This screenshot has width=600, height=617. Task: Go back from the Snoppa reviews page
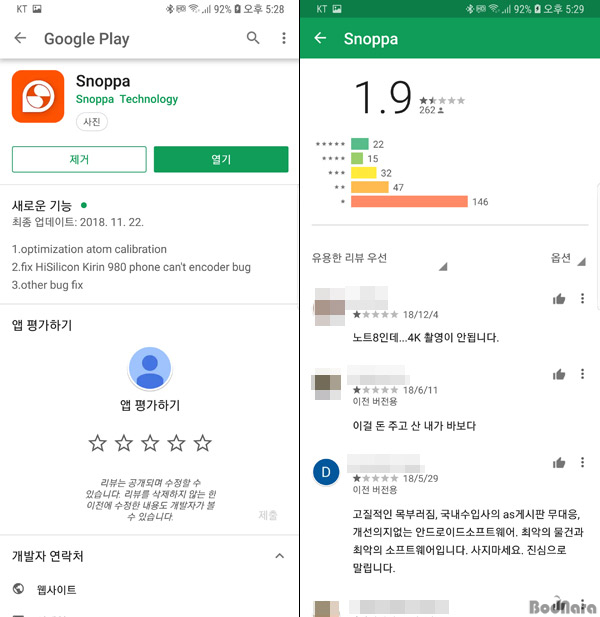tap(320, 39)
